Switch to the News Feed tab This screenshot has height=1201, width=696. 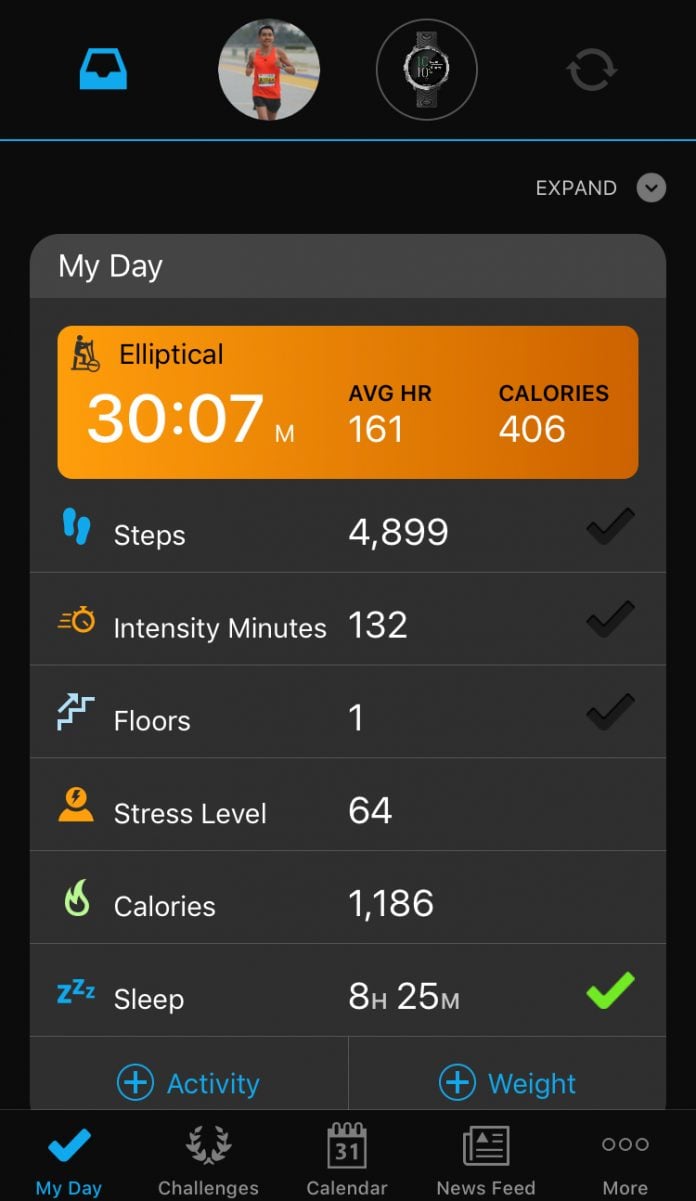point(486,1160)
